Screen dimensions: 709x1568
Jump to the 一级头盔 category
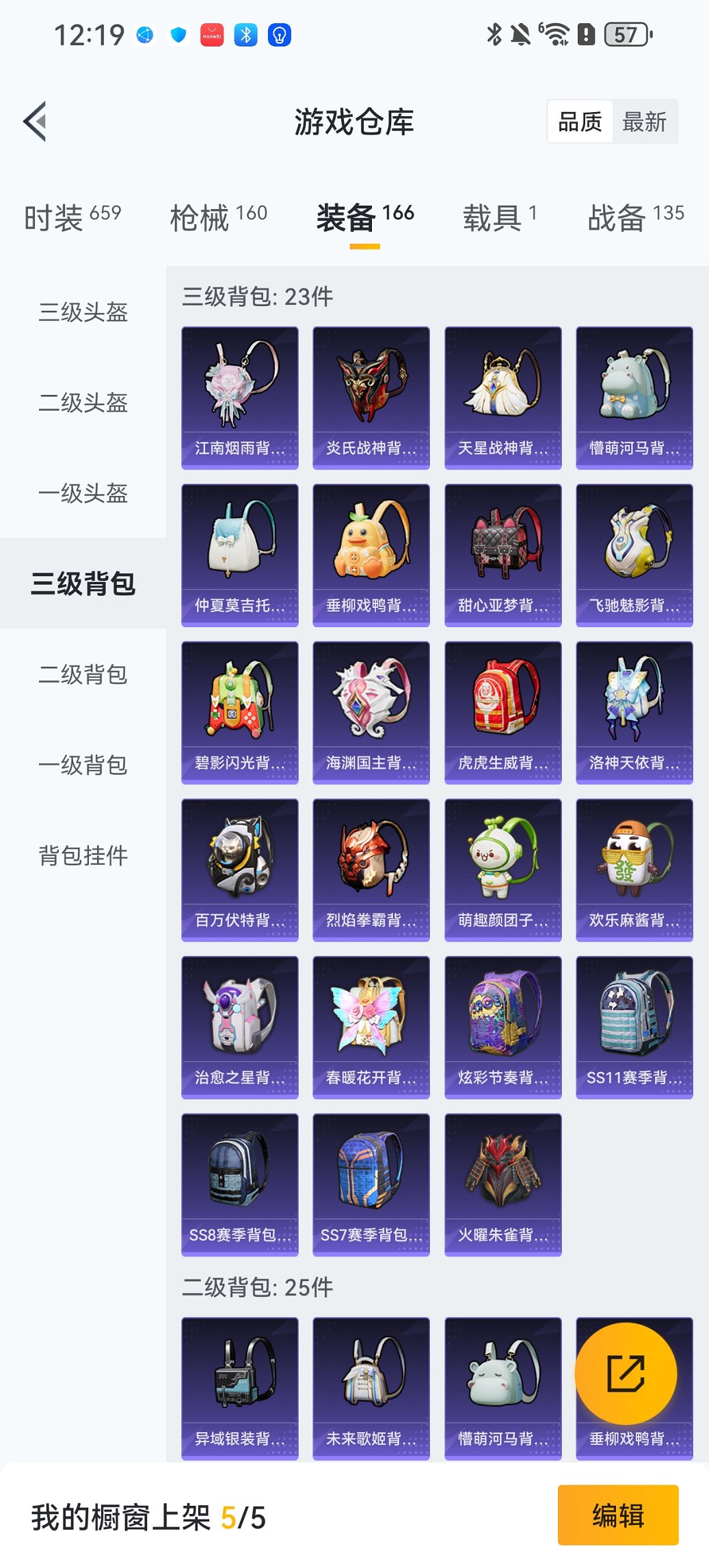pos(83,493)
